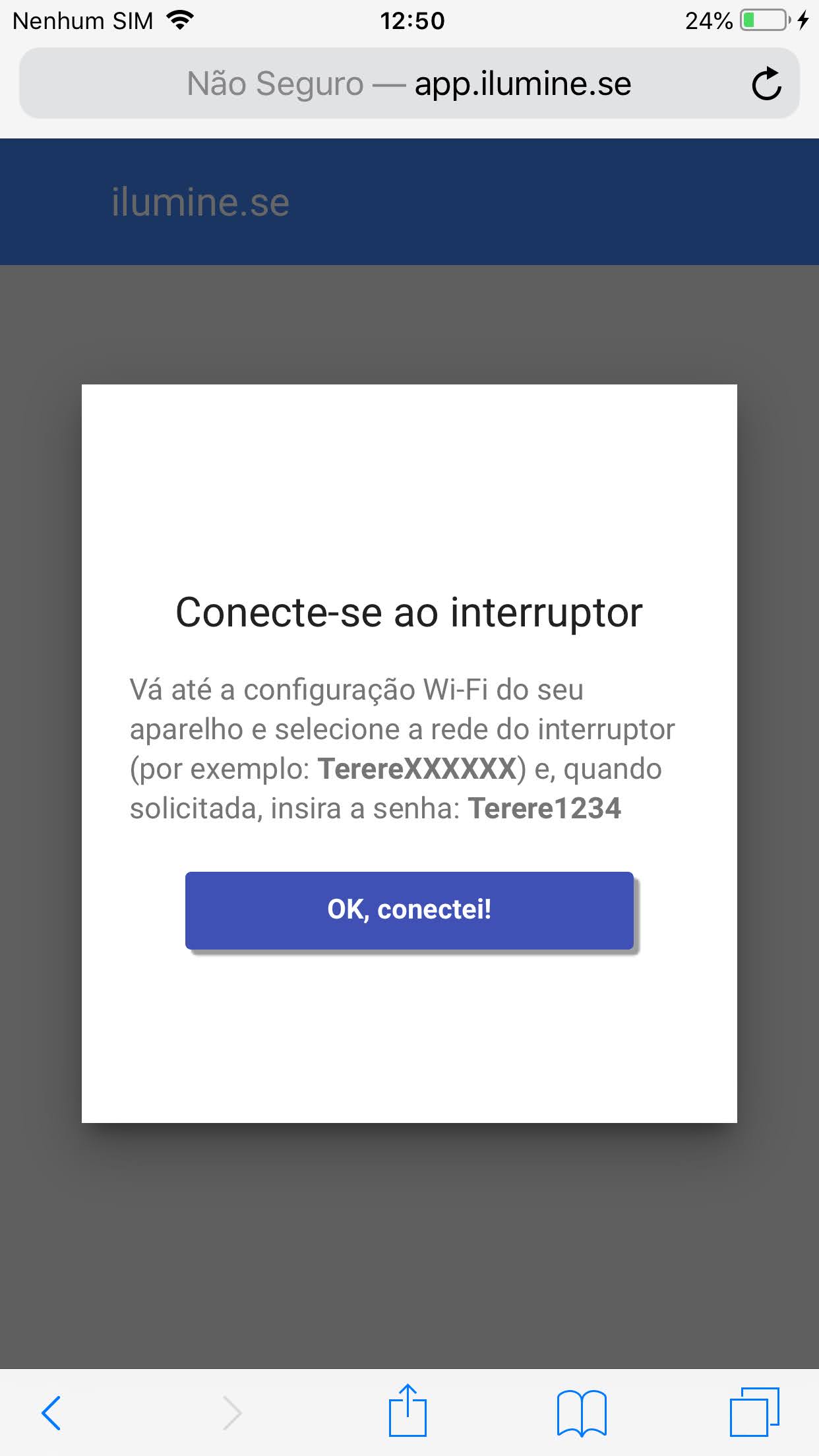Image resolution: width=819 pixels, height=1456 pixels.
Task: Open the Safari share sheet
Action: click(x=408, y=1411)
